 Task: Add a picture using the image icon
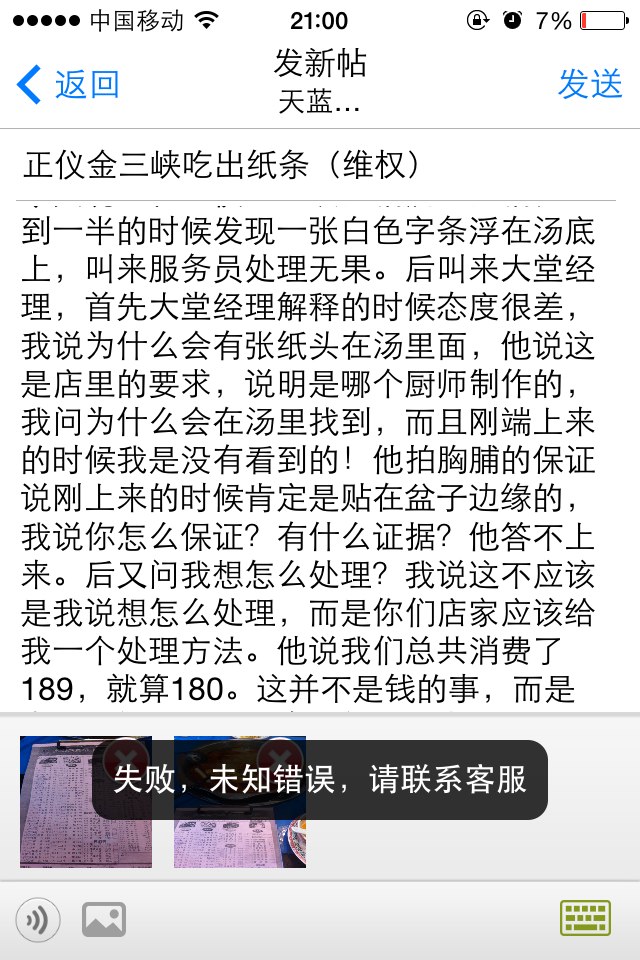[104, 919]
